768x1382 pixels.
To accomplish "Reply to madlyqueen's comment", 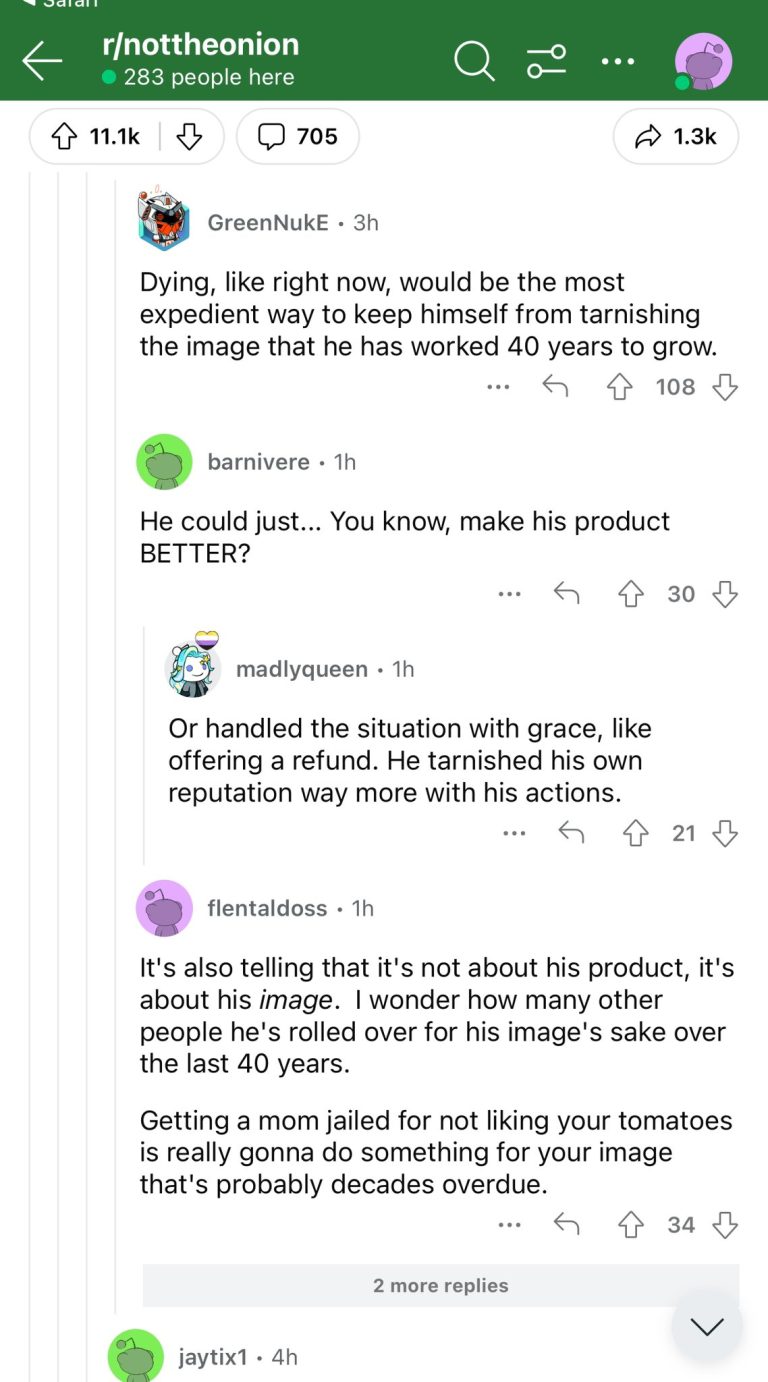I will [x=571, y=833].
